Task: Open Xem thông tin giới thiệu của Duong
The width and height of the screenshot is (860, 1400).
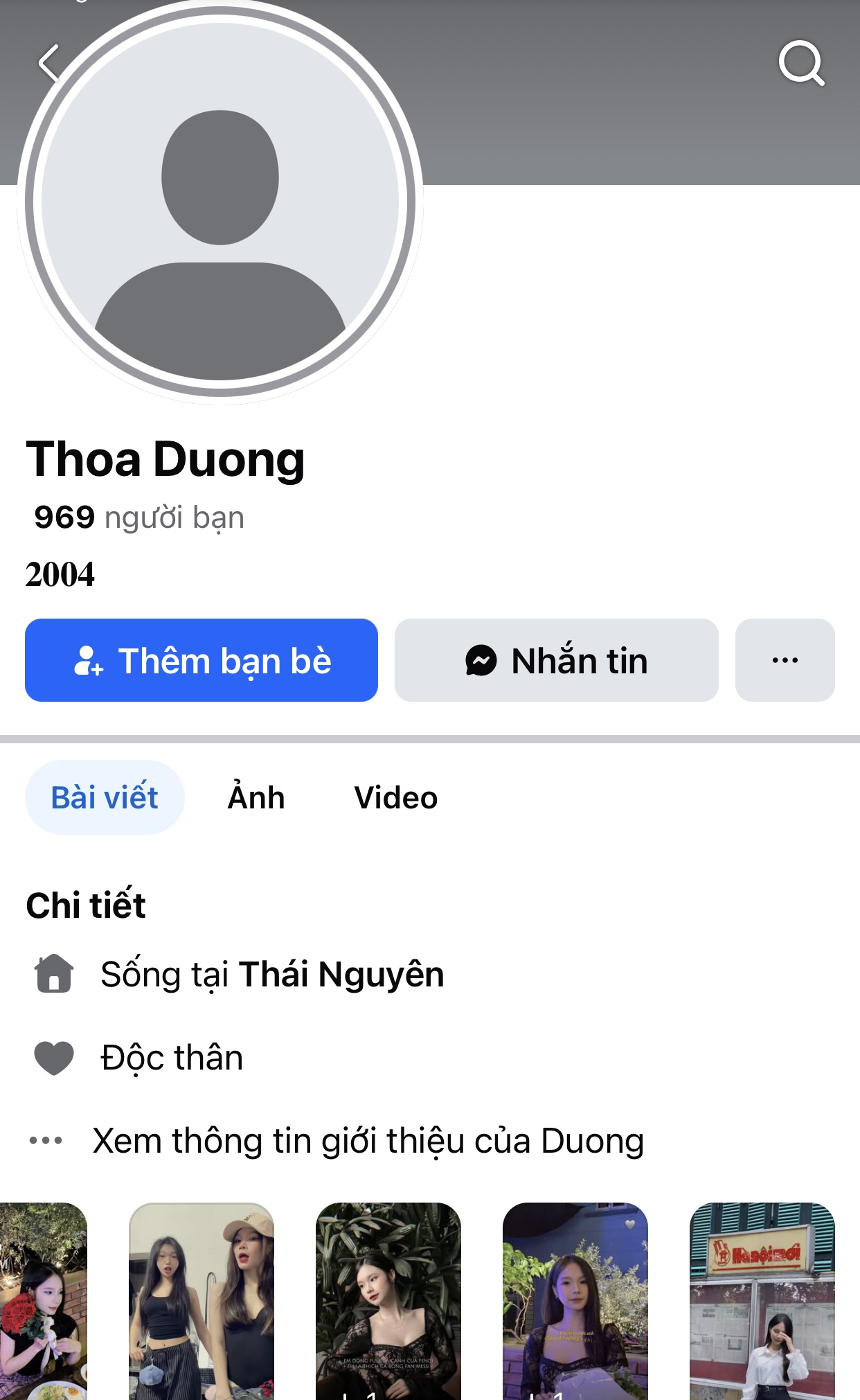Action: point(368,1140)
